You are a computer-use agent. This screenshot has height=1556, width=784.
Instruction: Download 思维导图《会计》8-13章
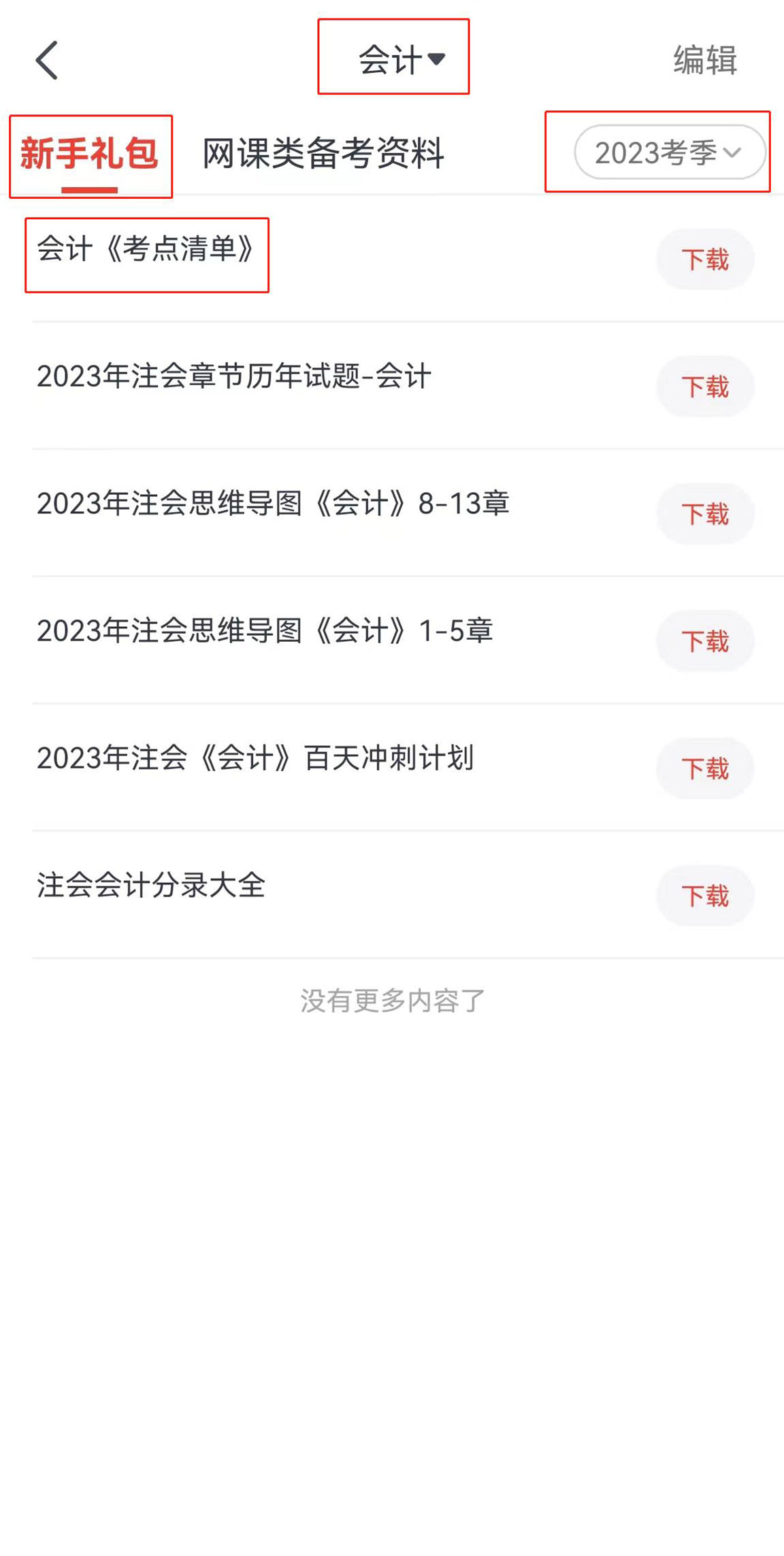tap(705, 514)
